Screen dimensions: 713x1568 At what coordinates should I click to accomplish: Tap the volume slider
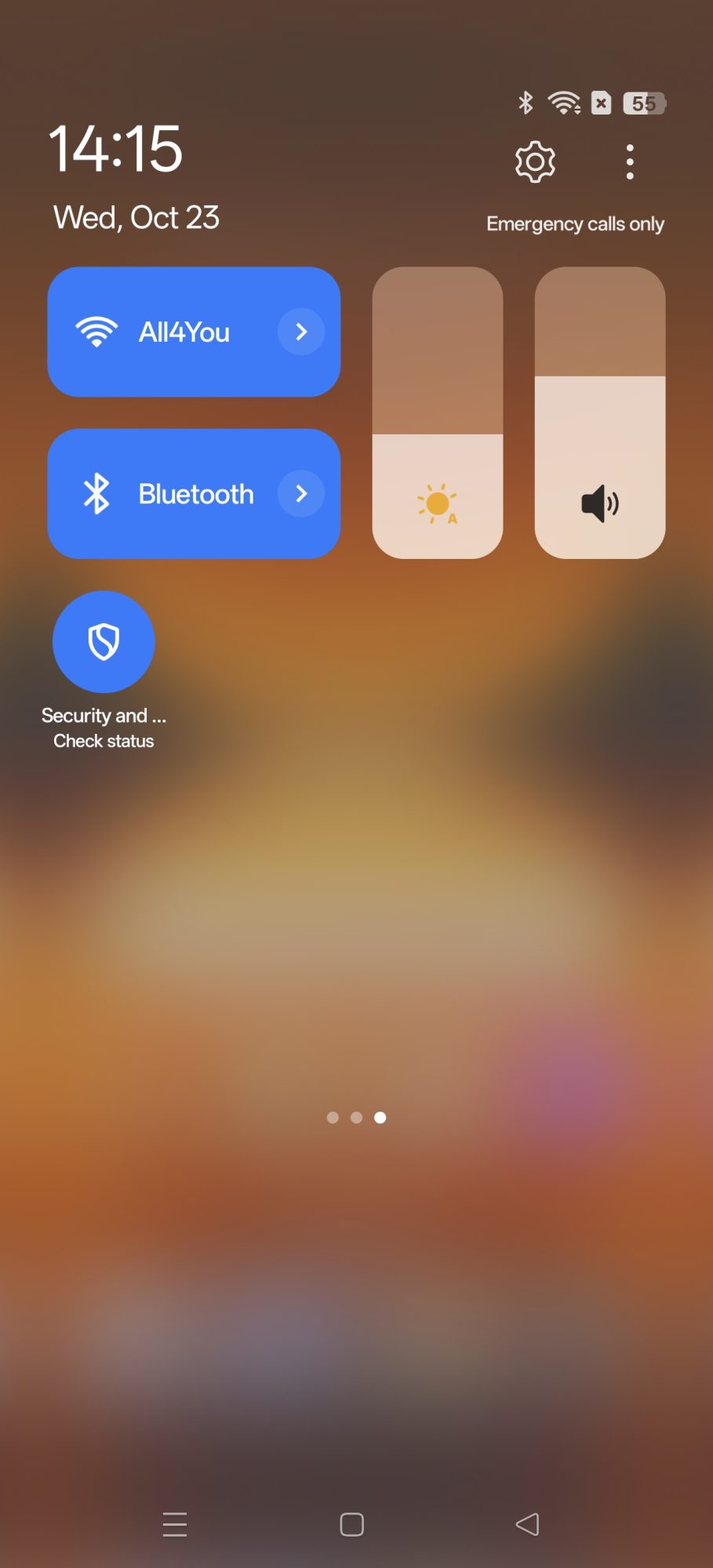pos(599,413)
